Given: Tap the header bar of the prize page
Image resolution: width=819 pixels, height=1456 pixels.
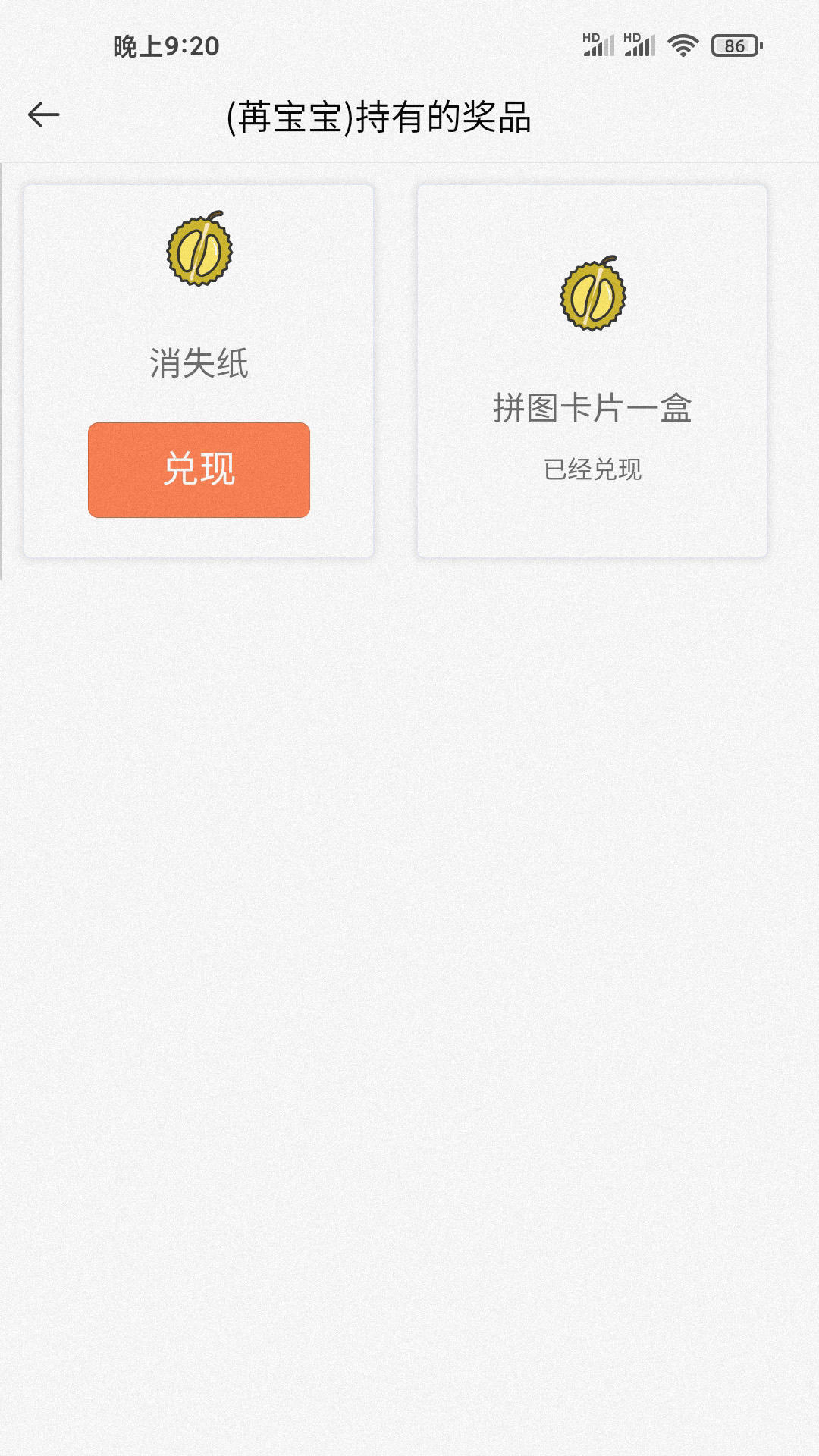Looking at the screenshot, I should [x=409, y=114].
